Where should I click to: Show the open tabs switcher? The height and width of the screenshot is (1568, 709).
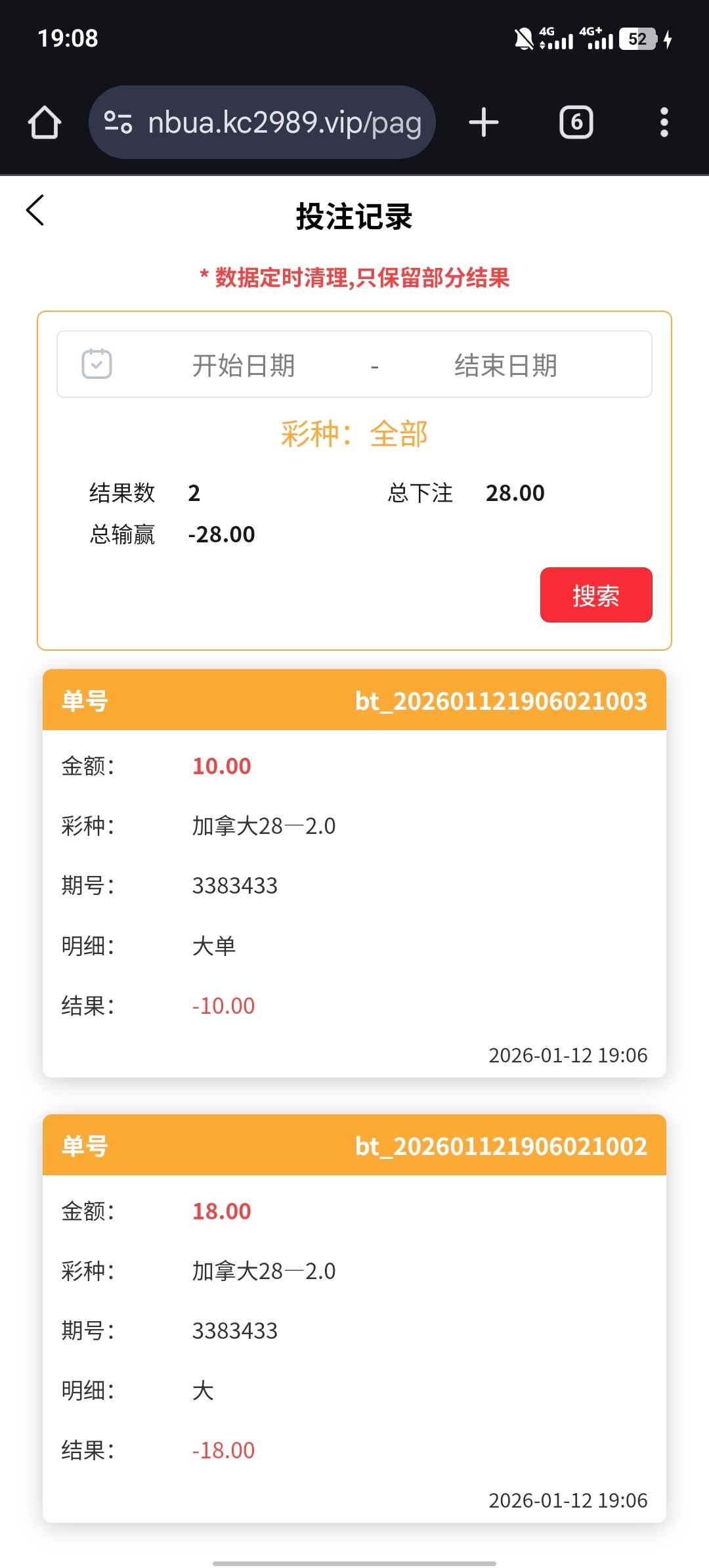[576, 123]
